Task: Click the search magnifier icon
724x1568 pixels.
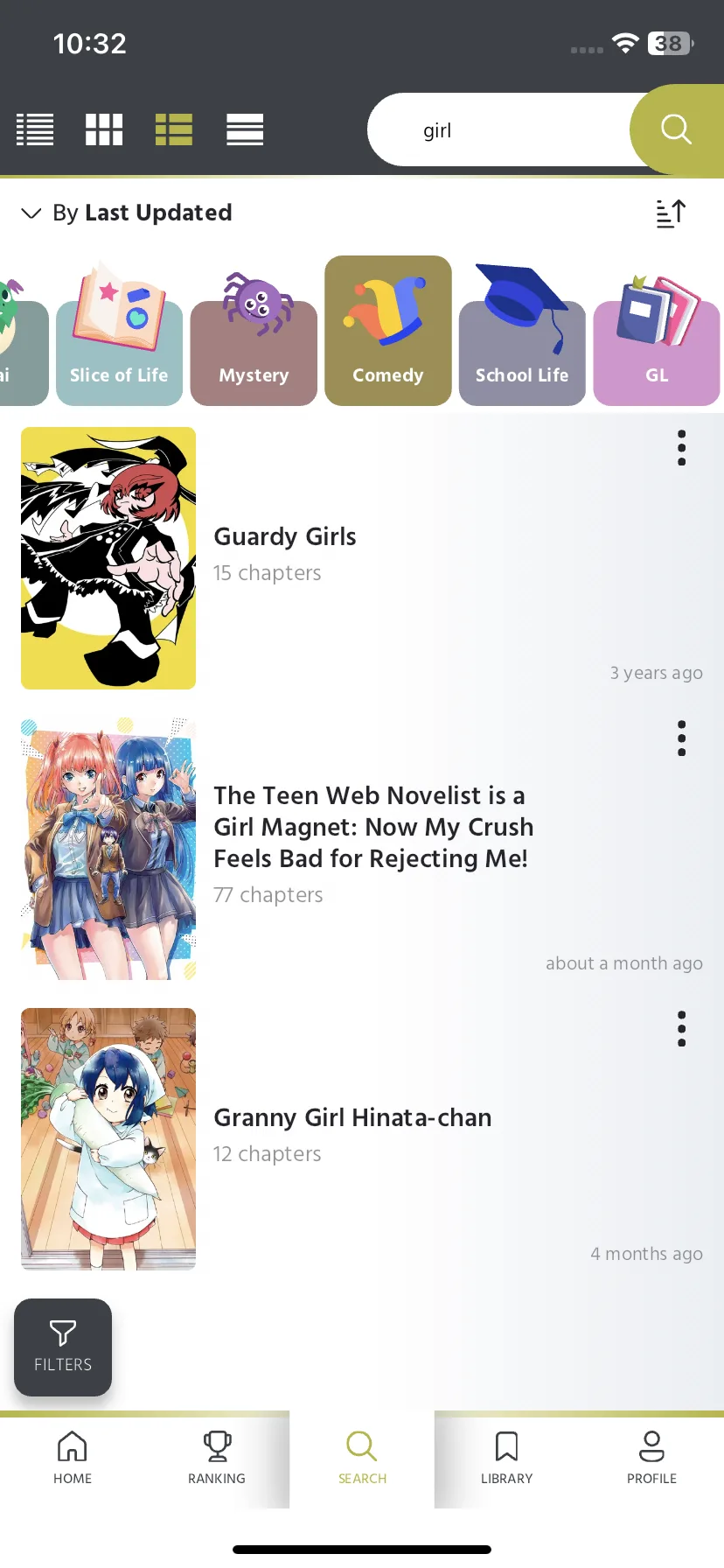Action: (x=675, y=129)
